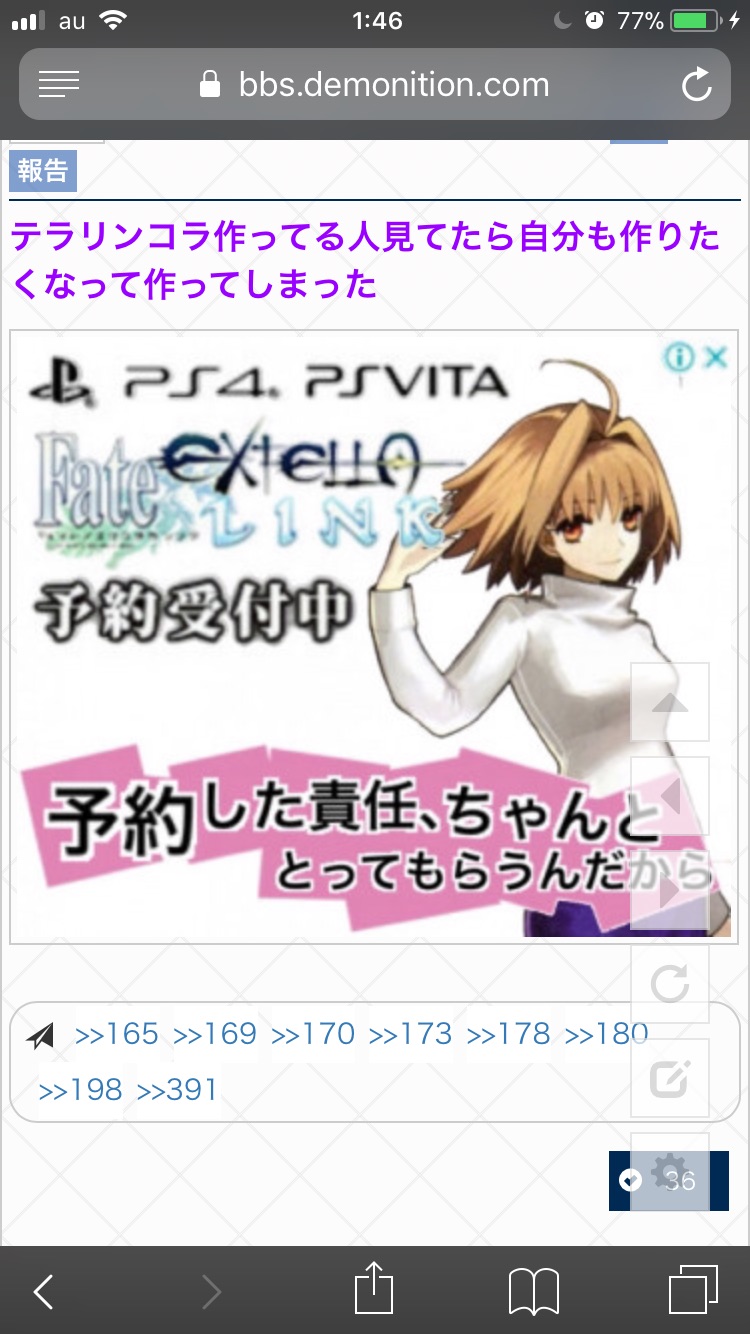The width and height of the screenshot is (750, 1334).
Task: Tap the 報告 report button
Action: (x=43, y=171)
